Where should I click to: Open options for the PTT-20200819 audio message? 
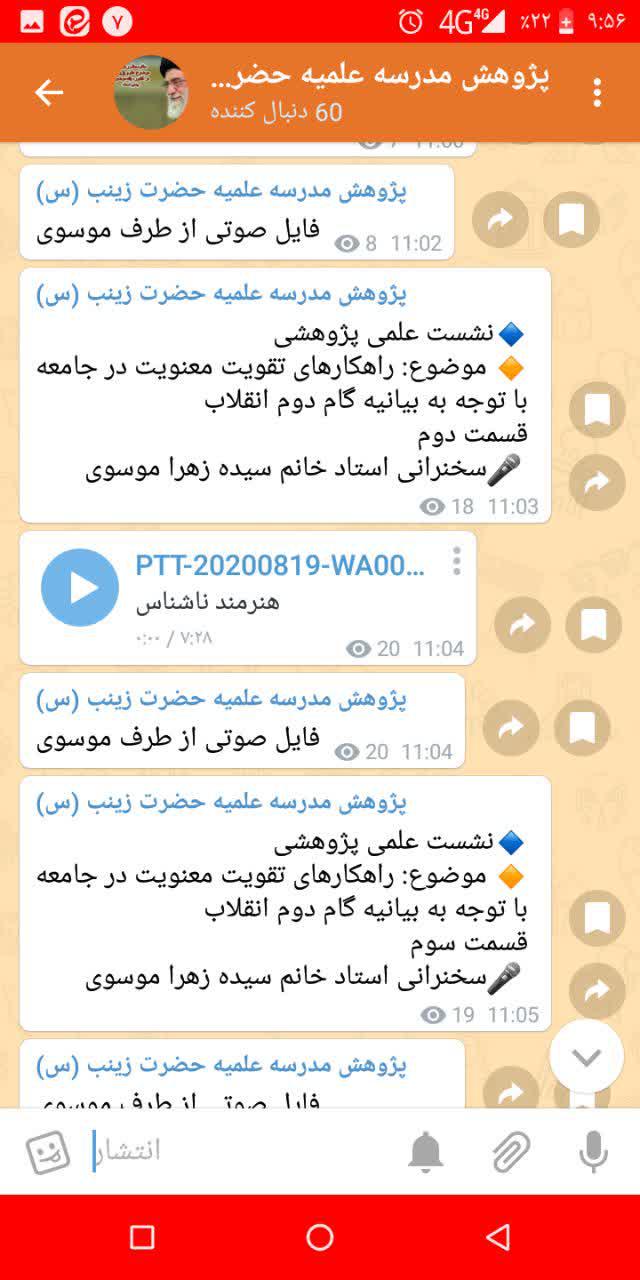(456, 561)
